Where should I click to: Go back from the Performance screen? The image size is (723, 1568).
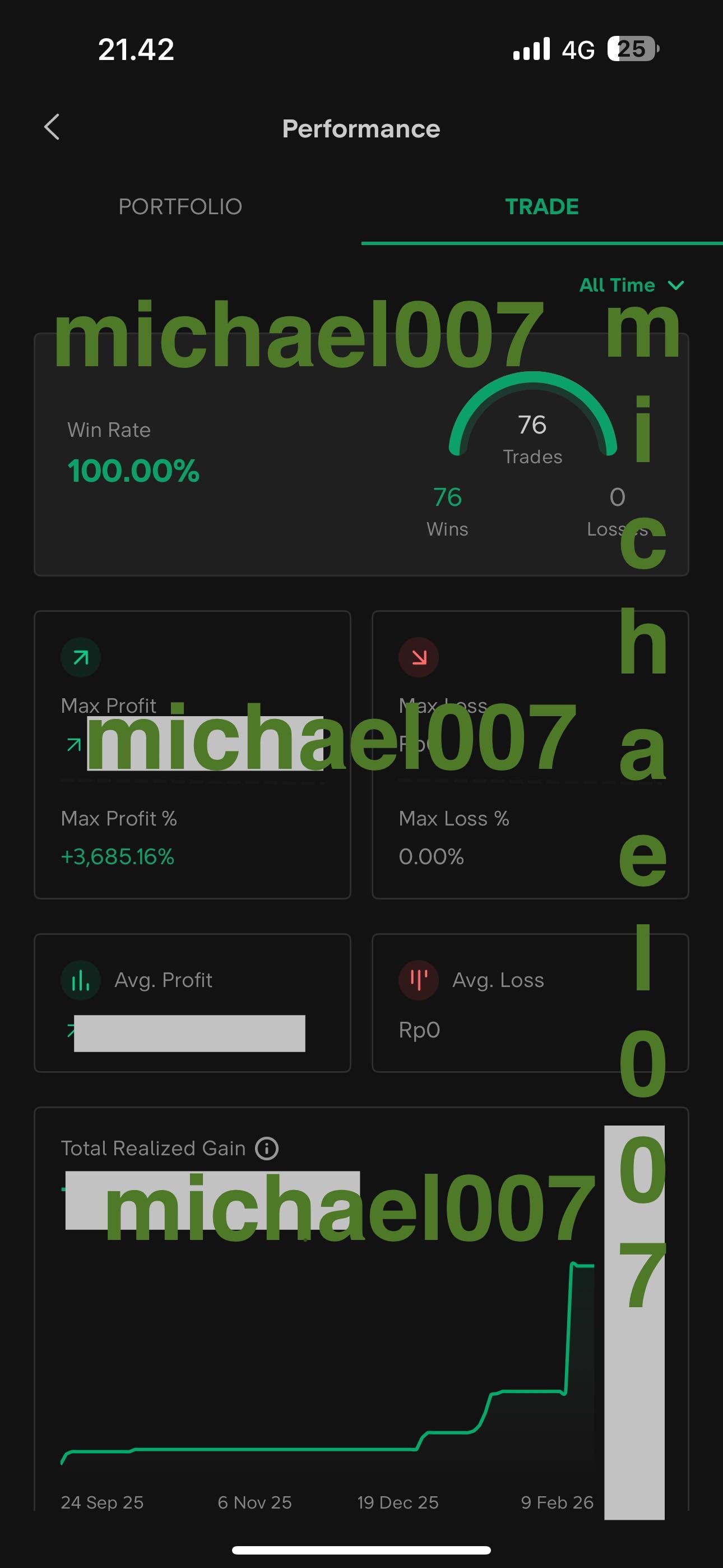coord(52,127)
